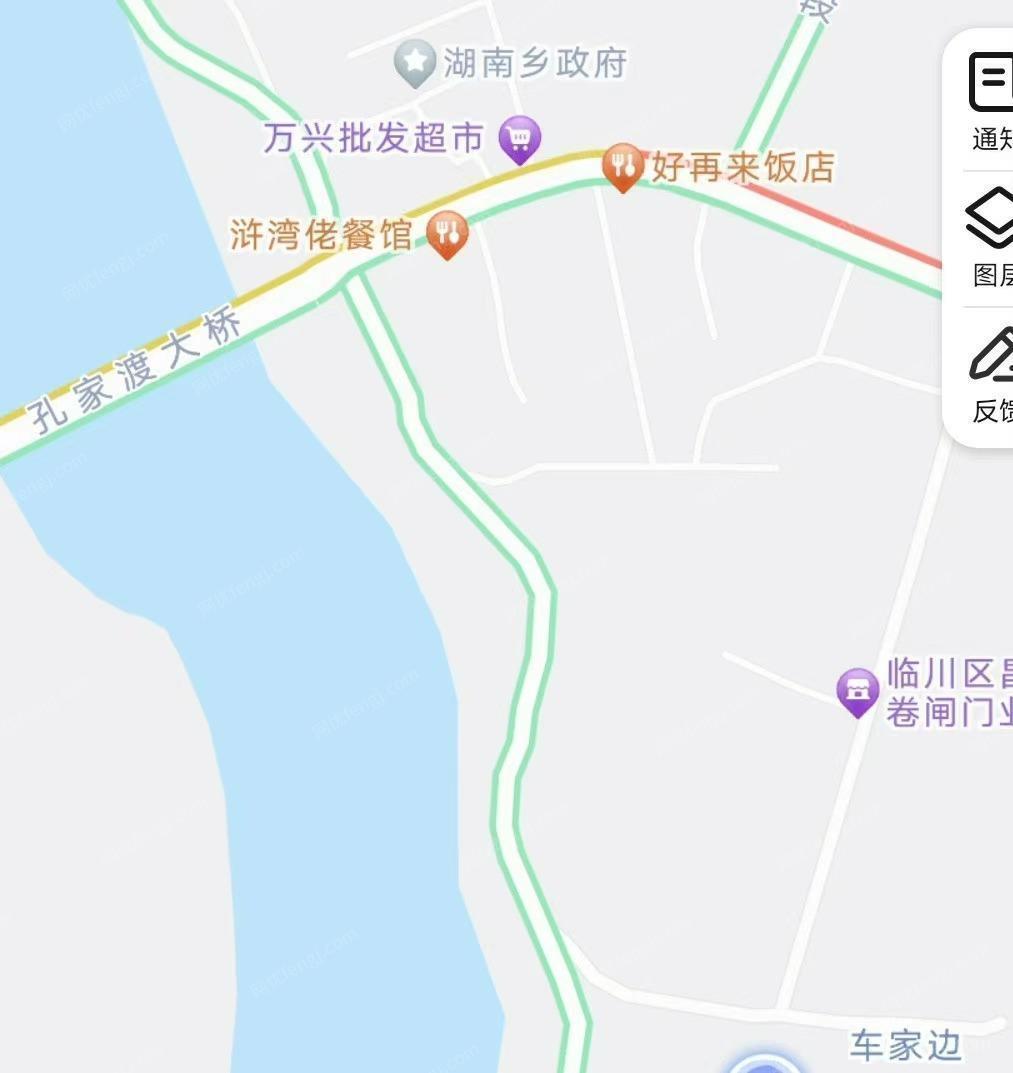Tap the 湖南乡政府 government marker
Screen dimensions: 1013x1073
point(414,63)
